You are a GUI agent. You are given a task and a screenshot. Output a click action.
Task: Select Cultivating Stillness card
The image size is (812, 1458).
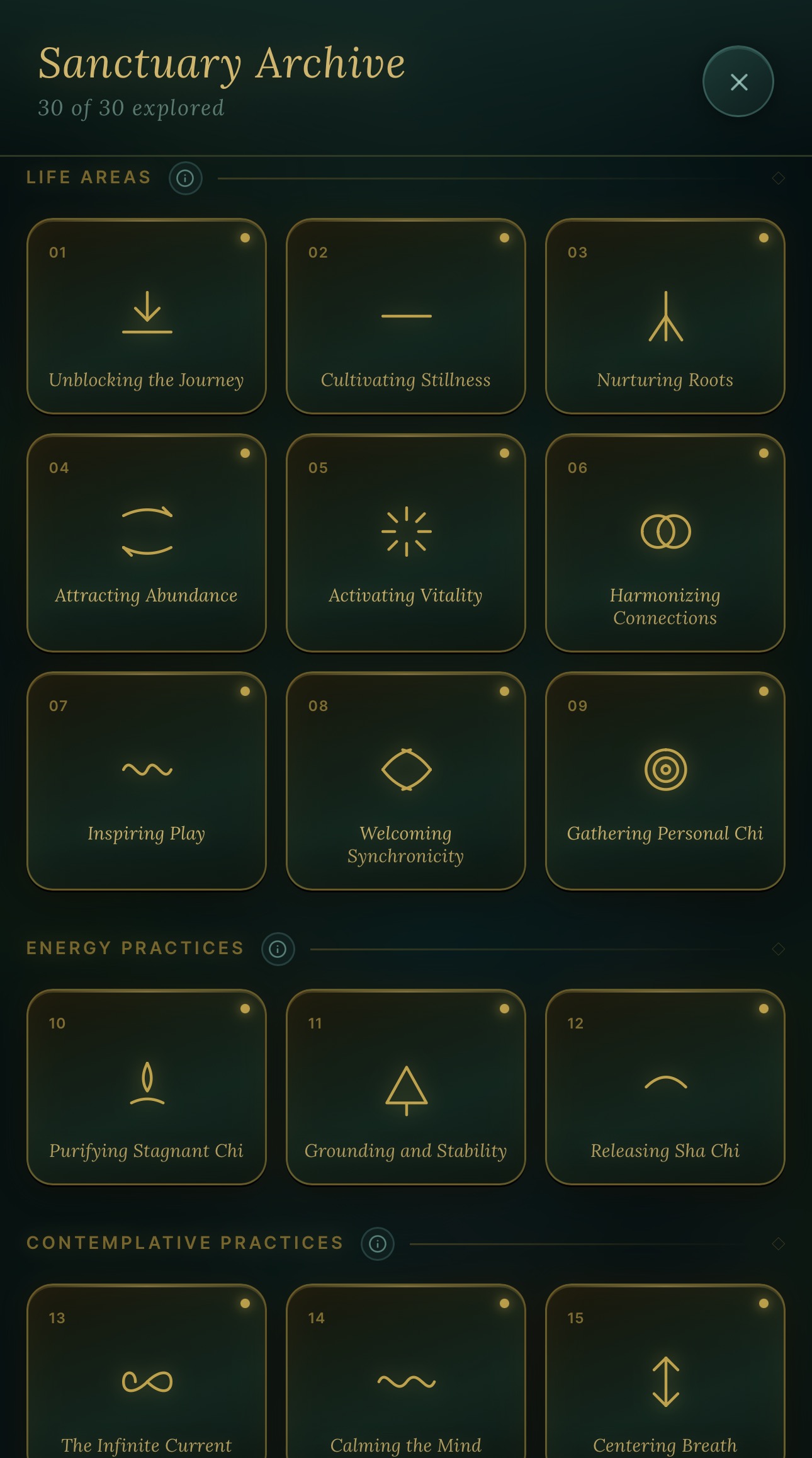coord(406,316)
